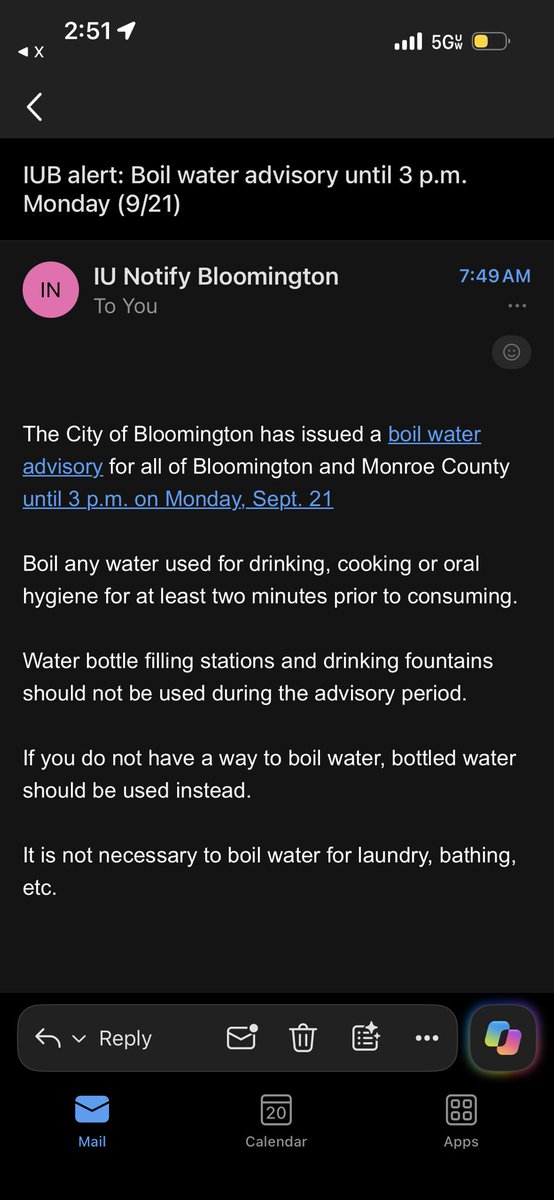The width and height of the screenshot is (554, 1200).
Task: Open more actions in the bottom toolbar
Action: click(x=427, y=1038)
